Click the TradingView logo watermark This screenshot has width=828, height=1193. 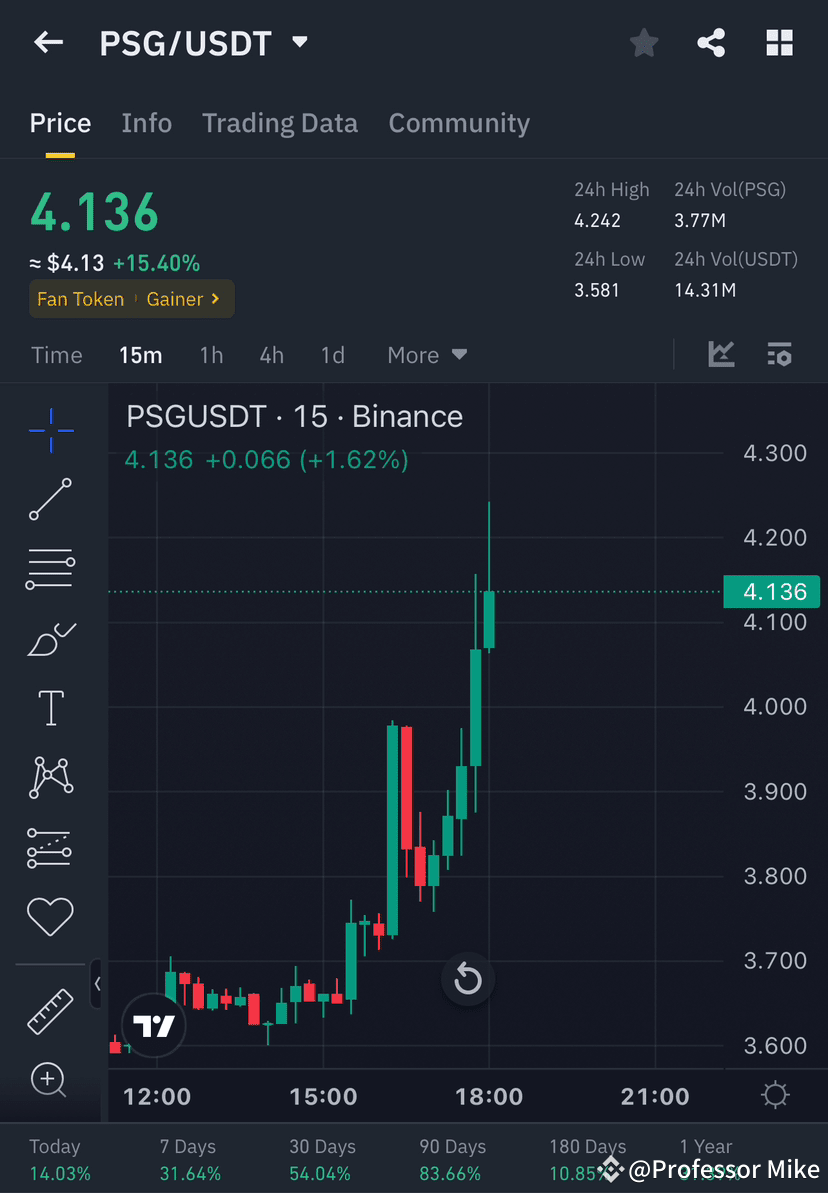coord(154,1025)
